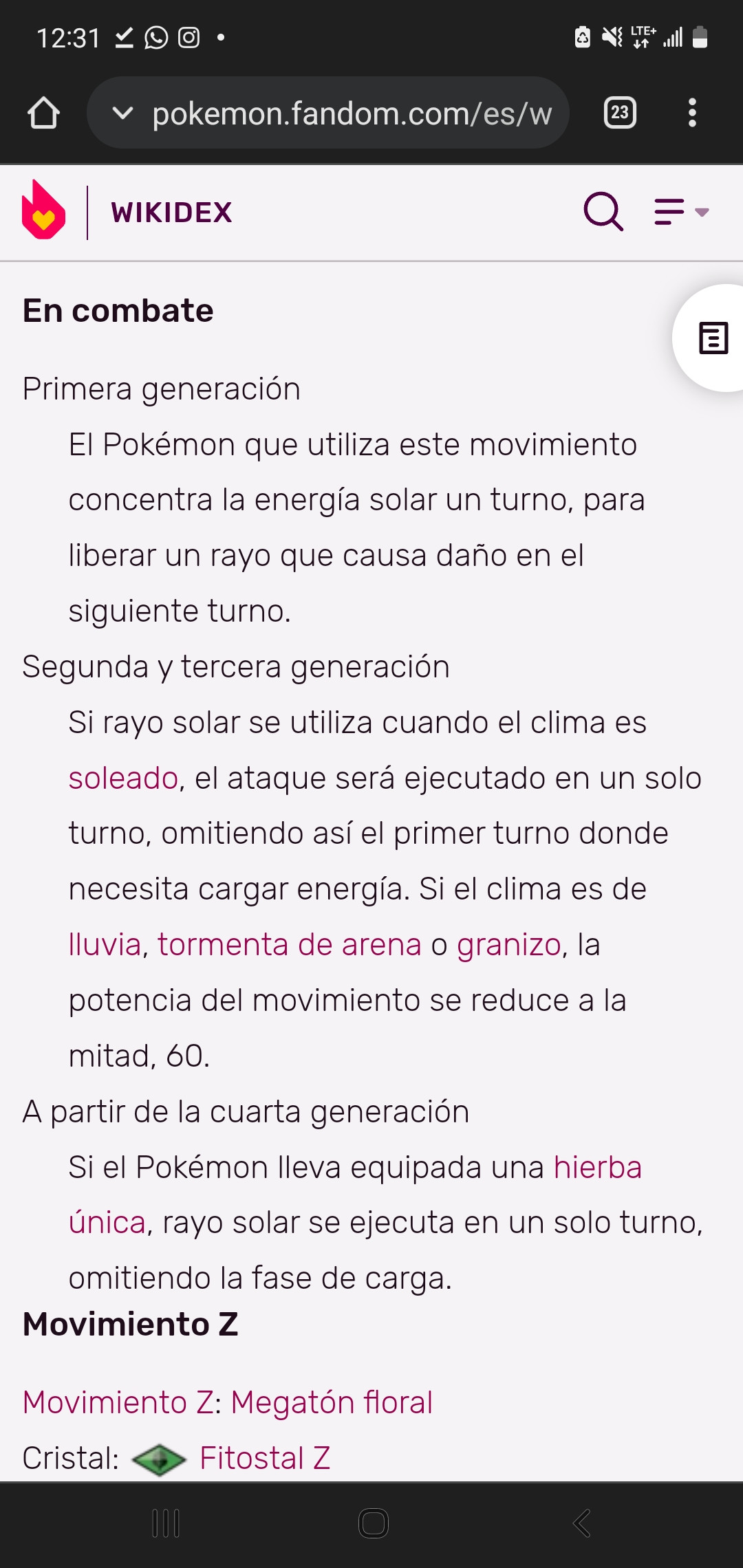Viewport: 743px width, 1568px height.
Task: Show recent apps from the navigation bar
Action: (x=166, y=1523)
